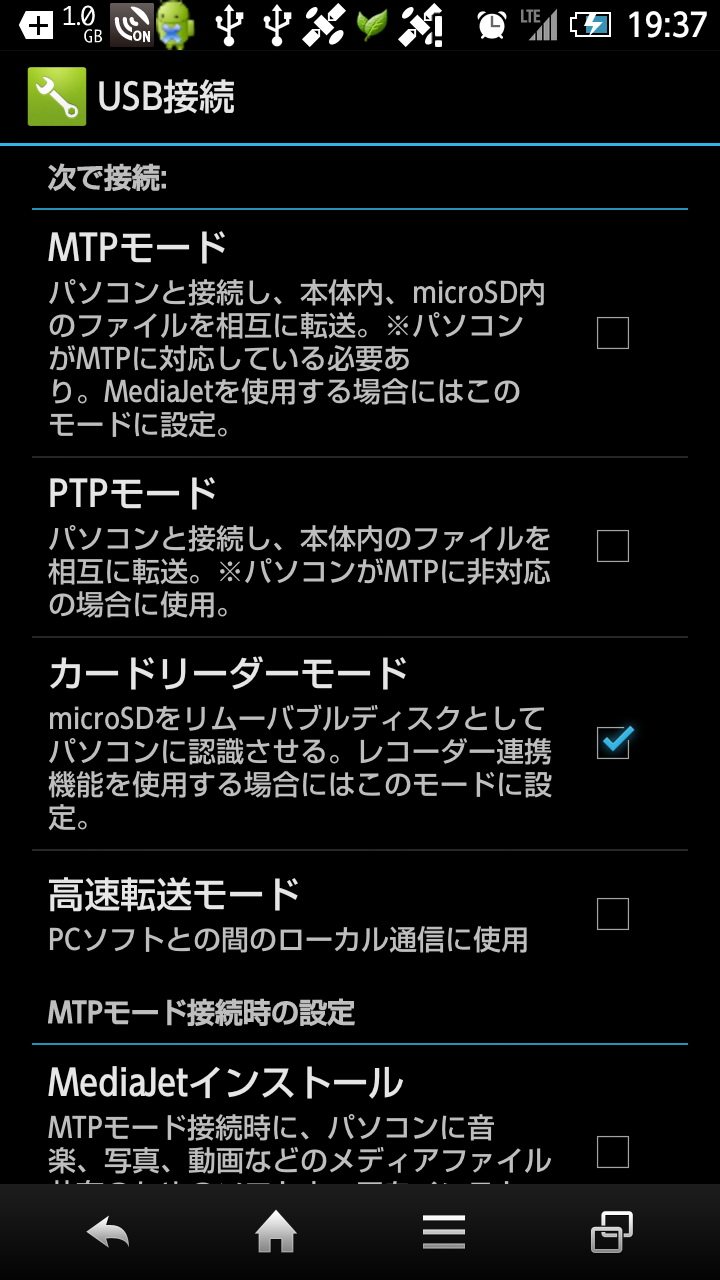Image resolution: width=720 pixels, height=1280 pixels.
Task: Select the MTPモード checkbox
Action: click(x=612, y=333)
